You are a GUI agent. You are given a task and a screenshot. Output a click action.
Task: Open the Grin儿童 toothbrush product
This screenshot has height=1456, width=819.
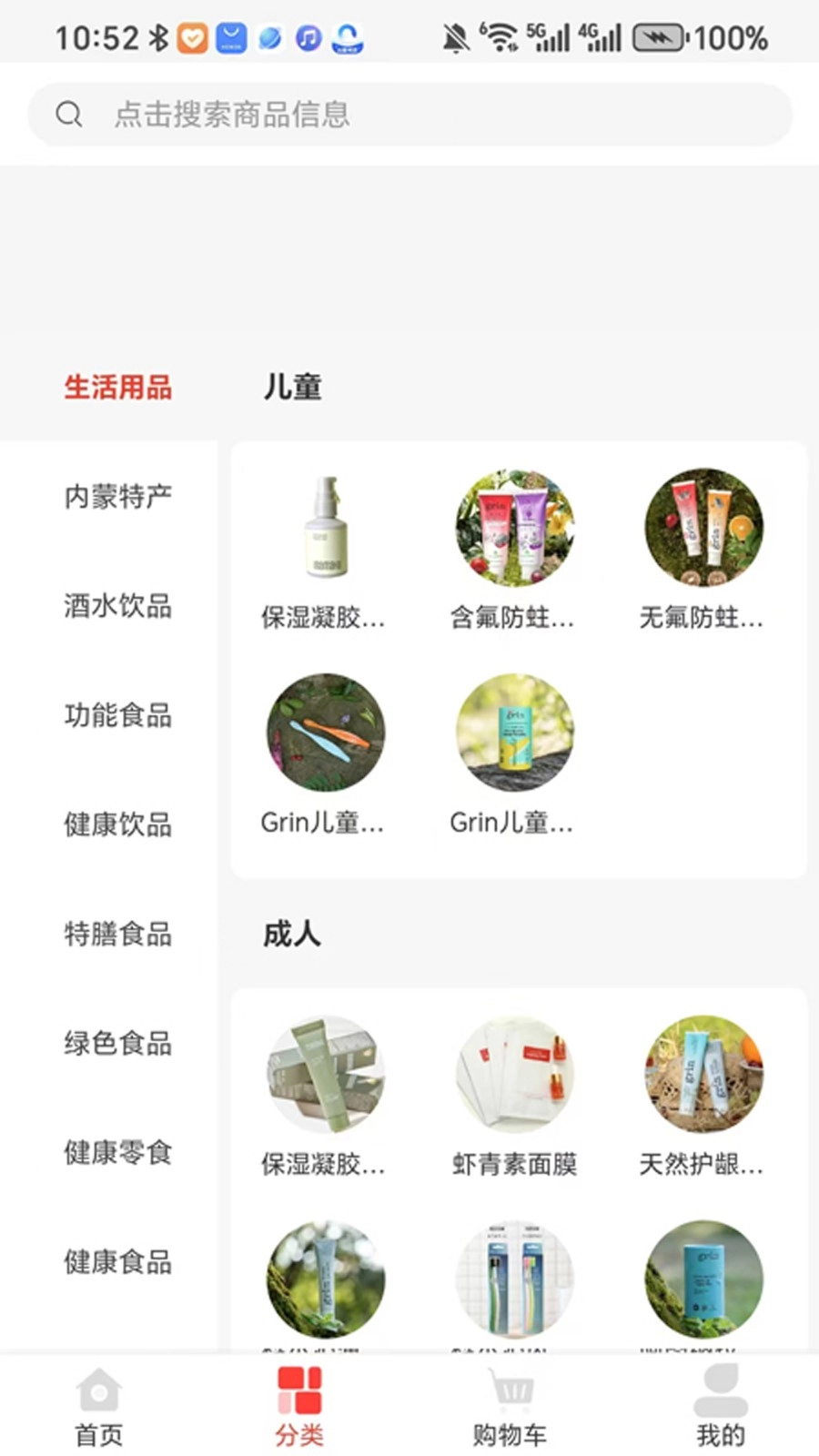pyautogui.click(x=325, y=731)
